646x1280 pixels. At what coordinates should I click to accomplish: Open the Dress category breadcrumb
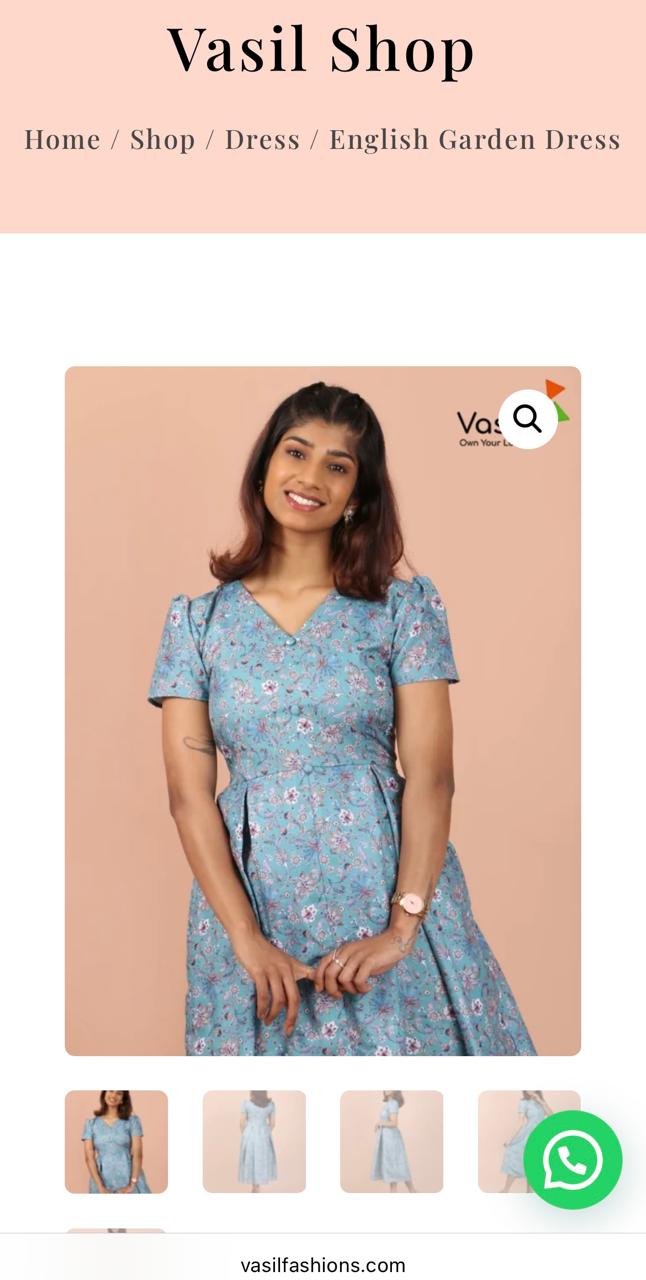point(262,140)
